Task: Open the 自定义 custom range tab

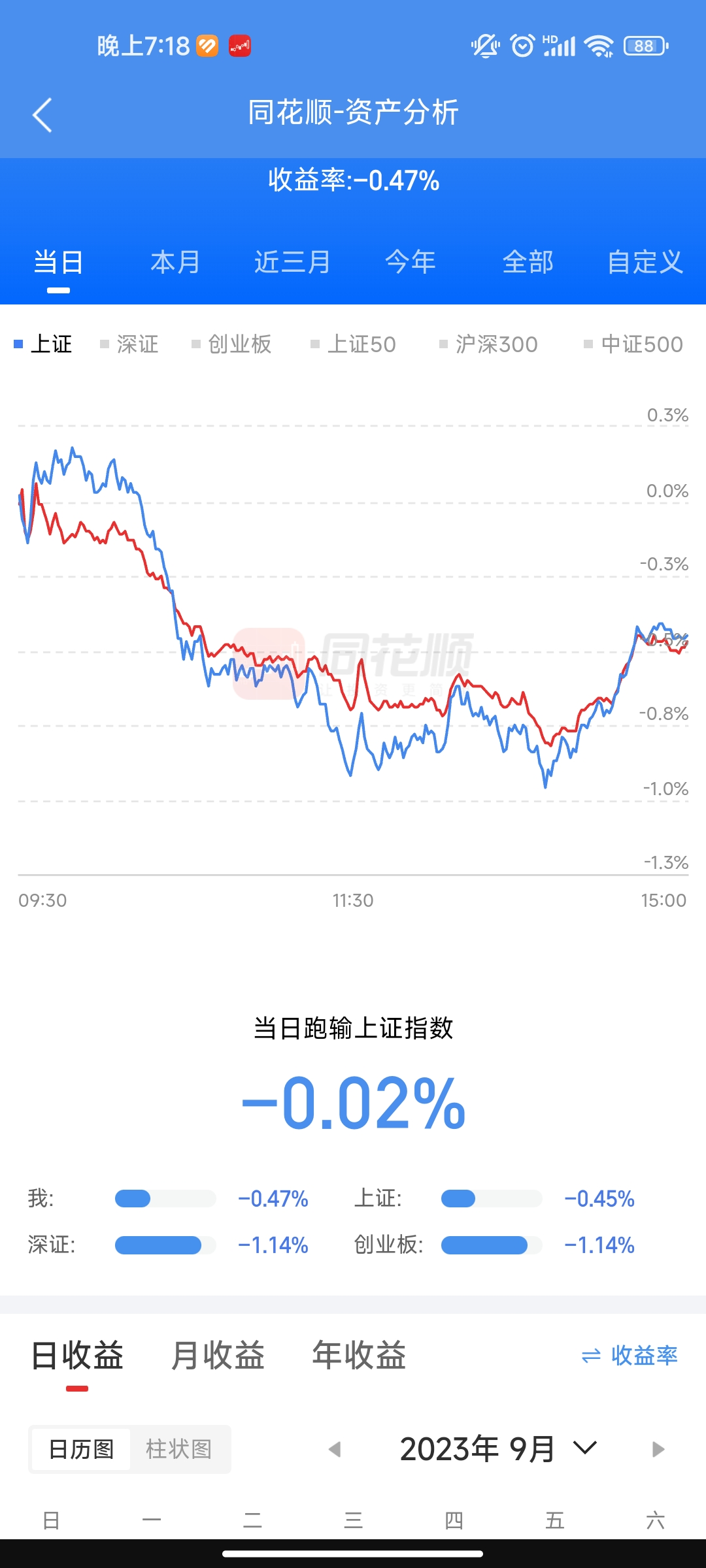Action: [645, 263]
